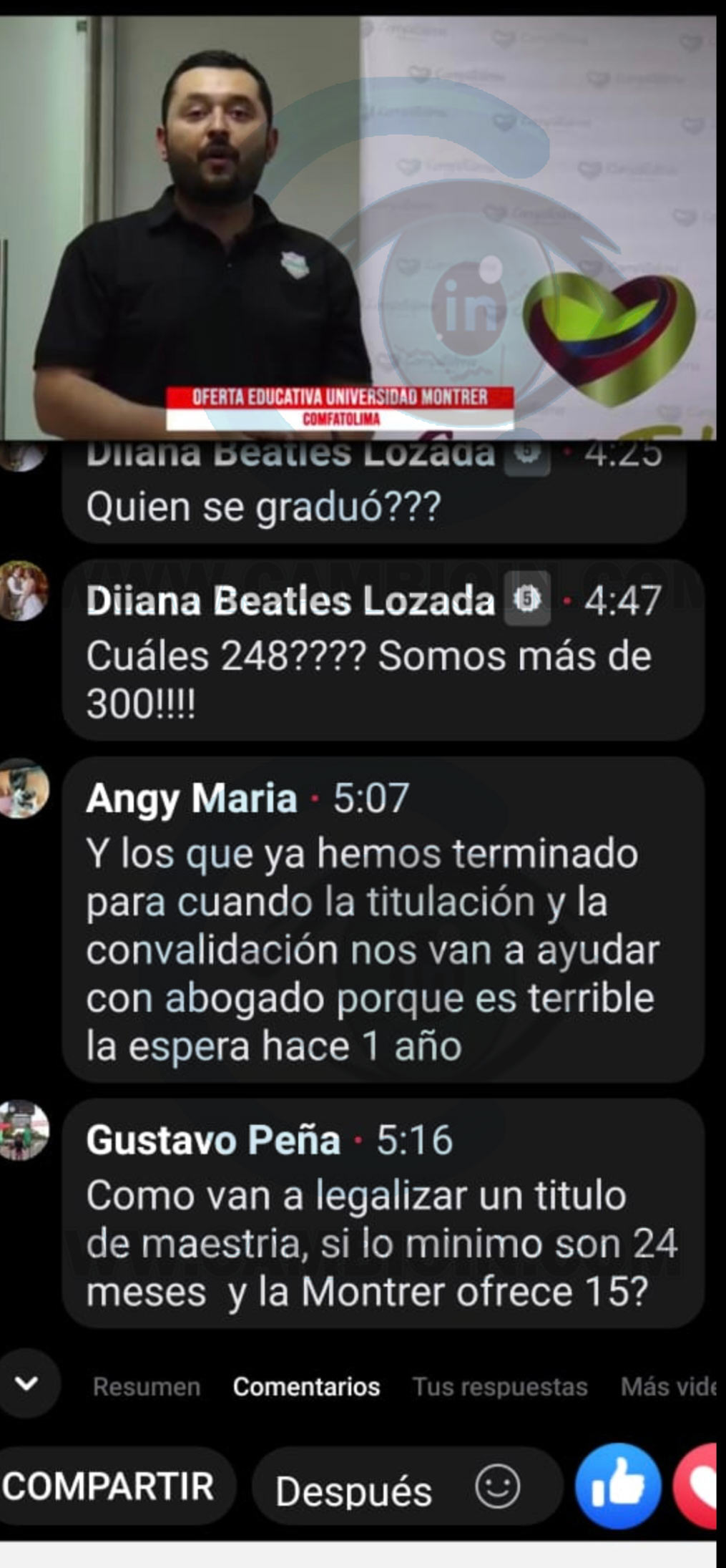The height and width of the screenshot is (1568, 726).
Task: Focus the comment input field
Action: [x=354, y=1491]
